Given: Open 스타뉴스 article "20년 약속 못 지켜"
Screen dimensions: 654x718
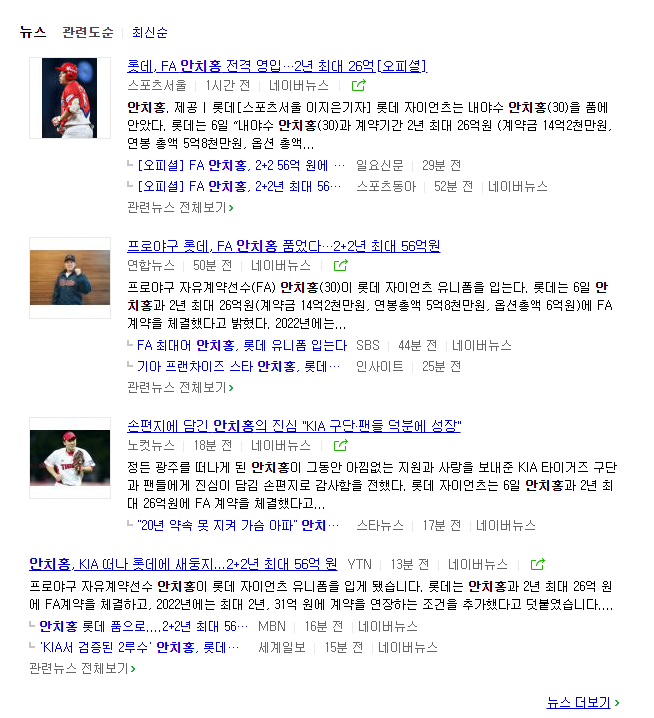Looking at the screenshot, I should tap(233, 525).
